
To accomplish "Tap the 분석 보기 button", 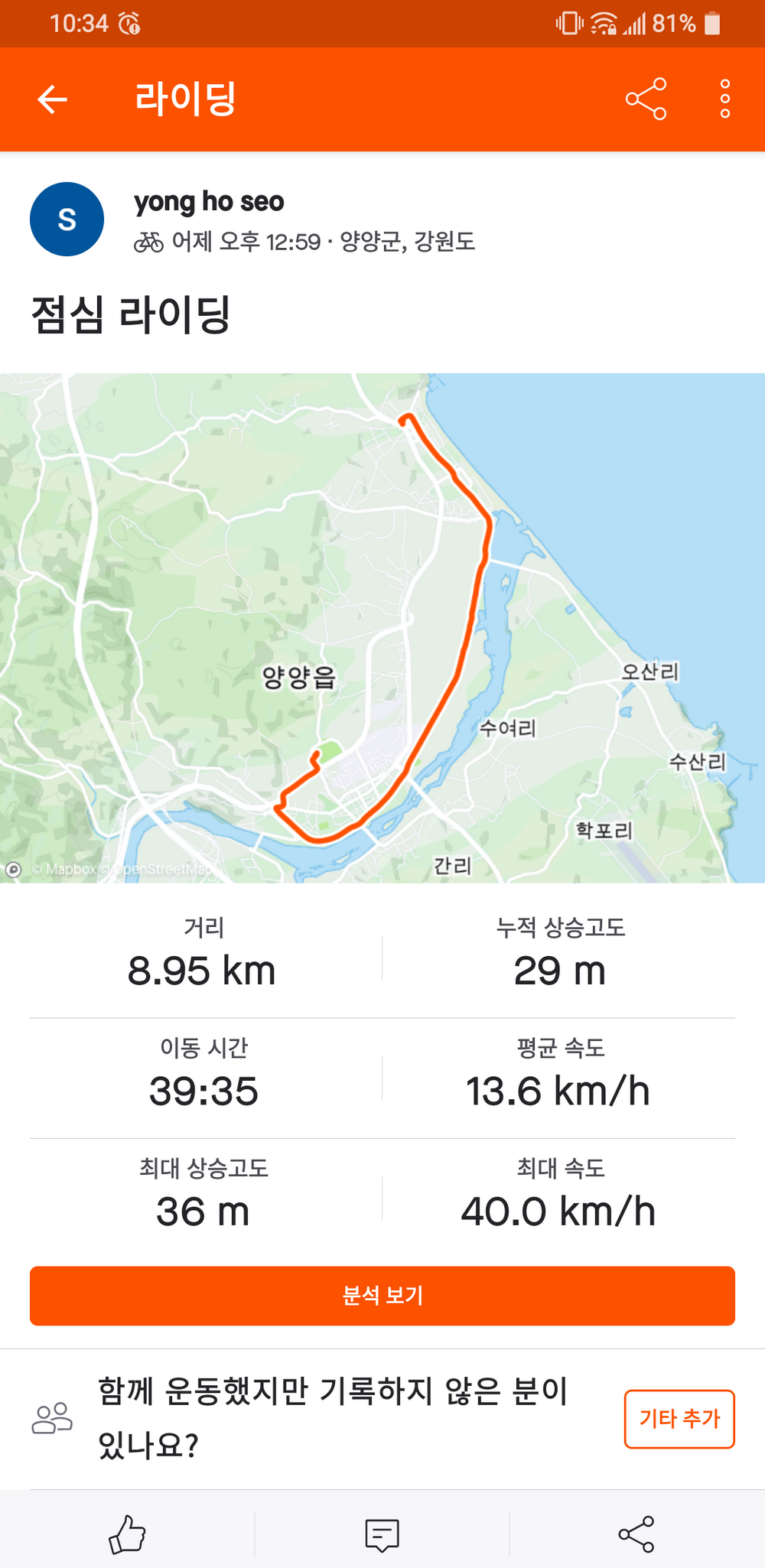I will point(382,1296).
